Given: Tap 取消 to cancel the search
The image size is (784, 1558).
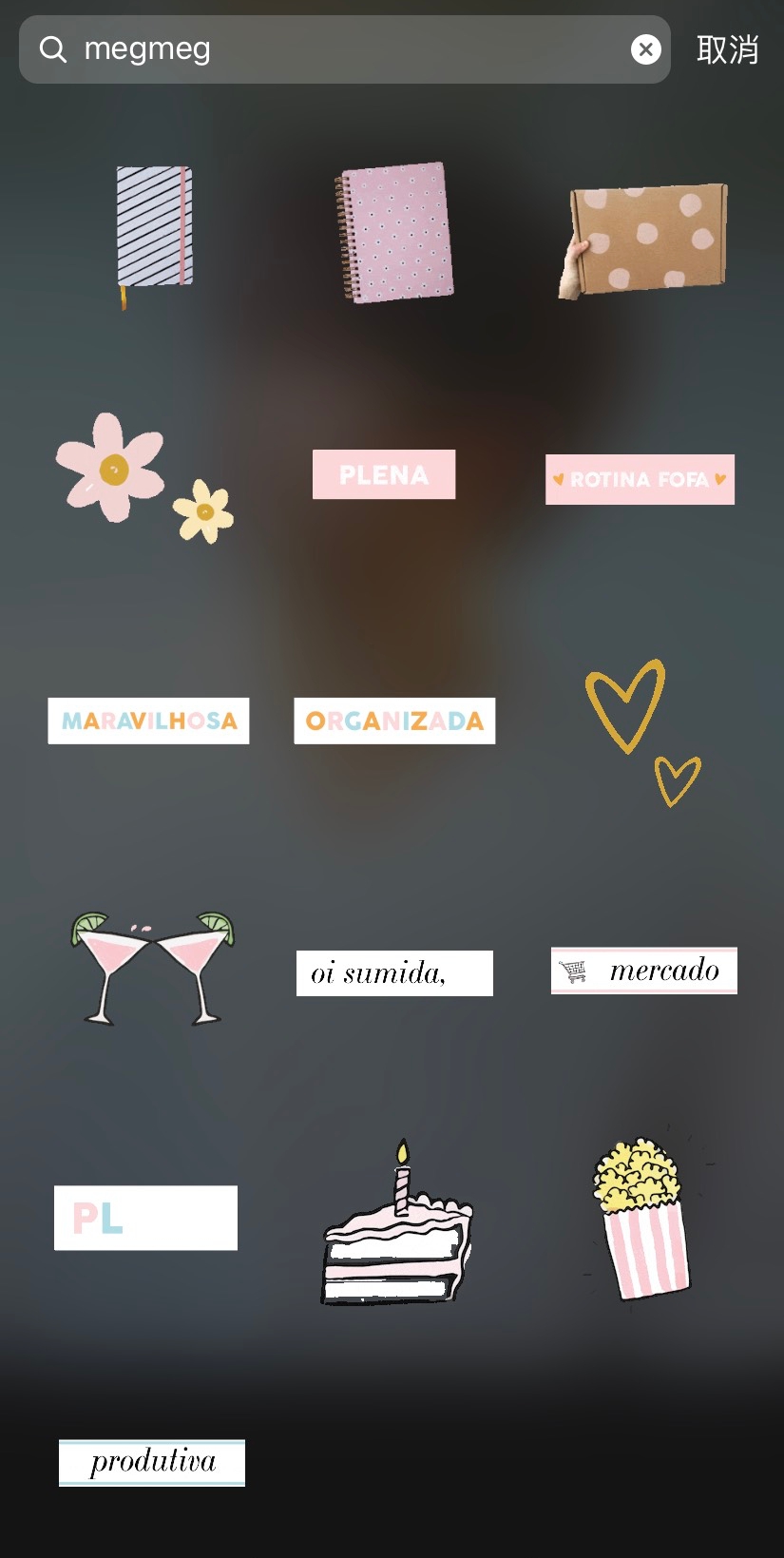Looking at the screenshot, I should pos(728,48).
